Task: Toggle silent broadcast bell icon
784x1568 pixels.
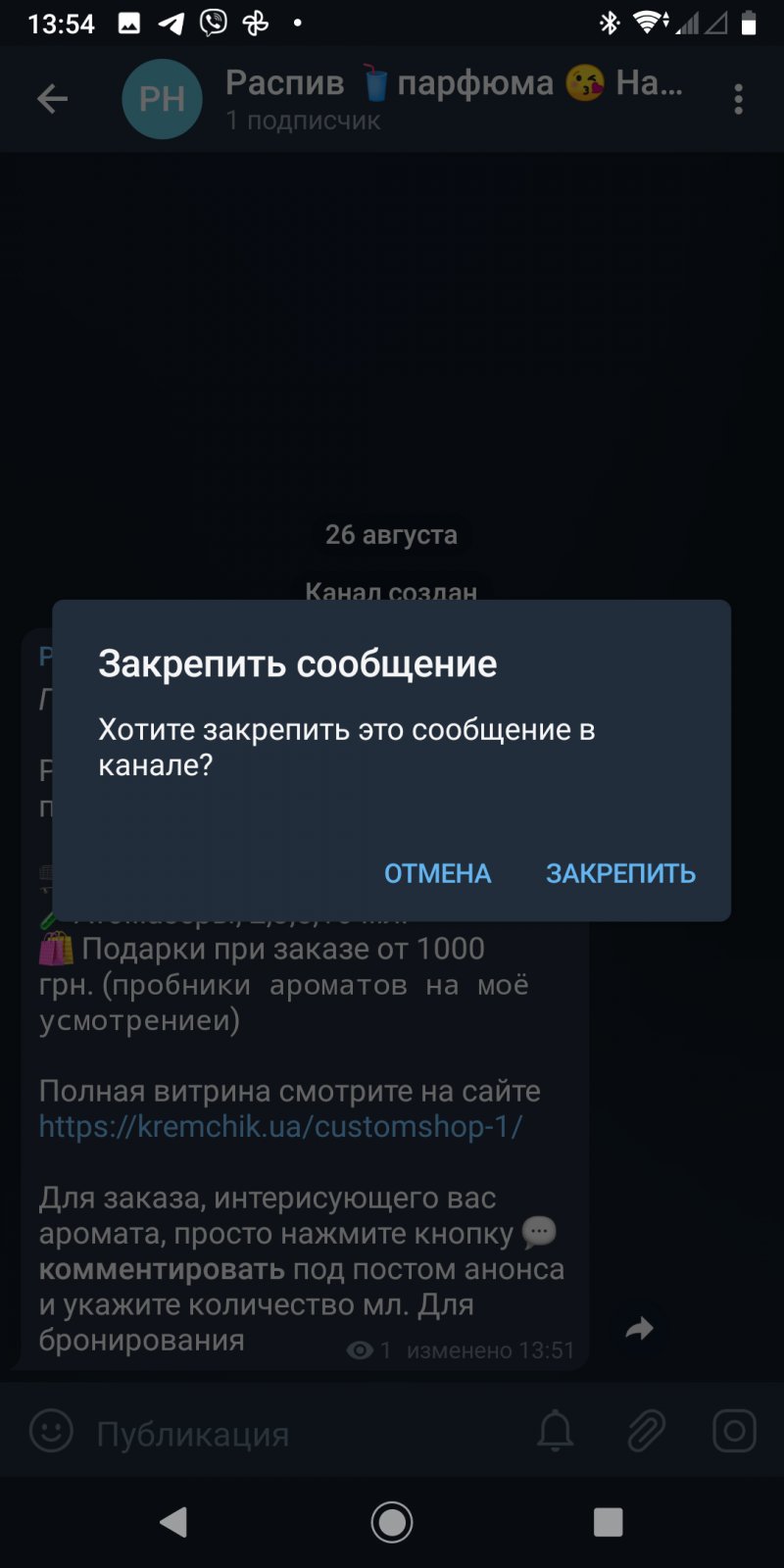Action: (556, 1432)
